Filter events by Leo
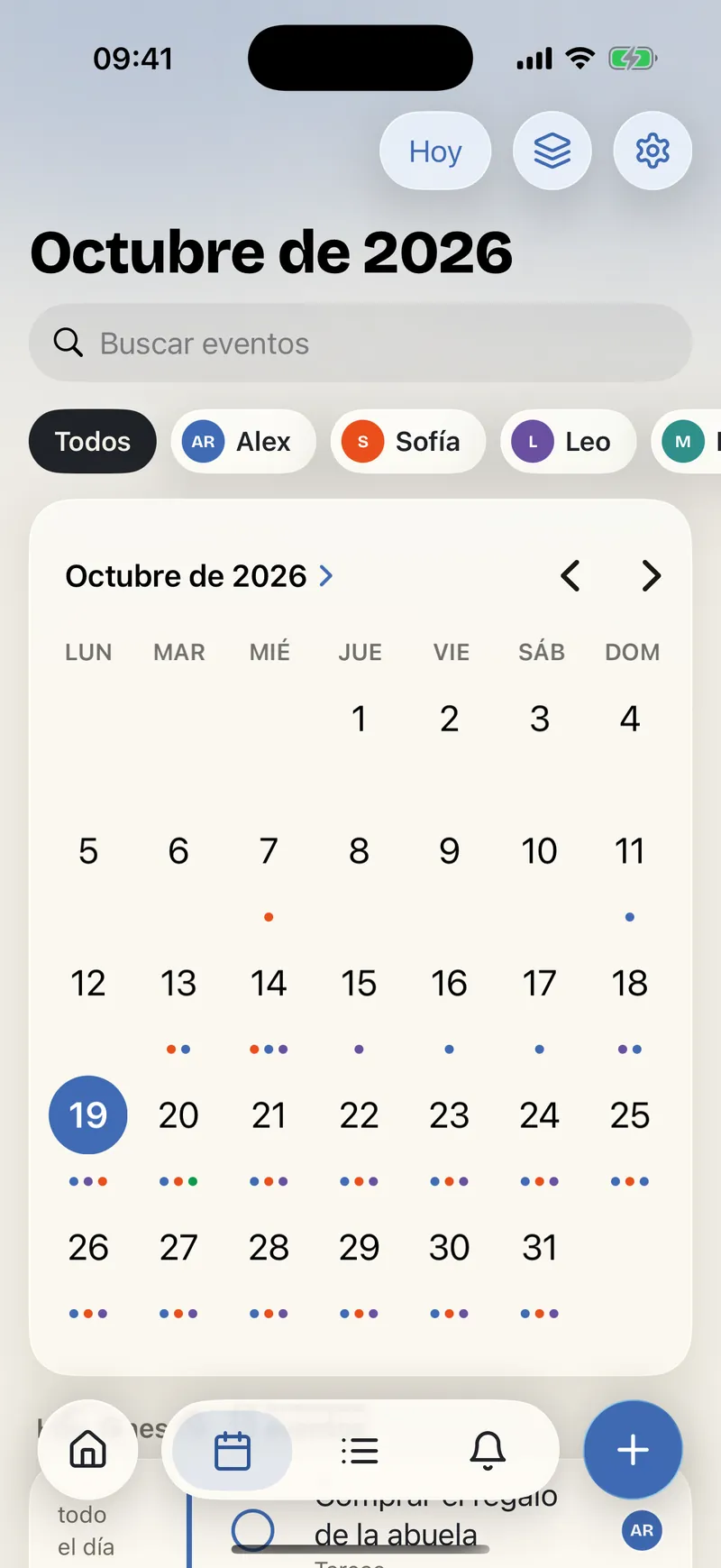This screenshot has width=721, height=1568. [x=569, y=441]
